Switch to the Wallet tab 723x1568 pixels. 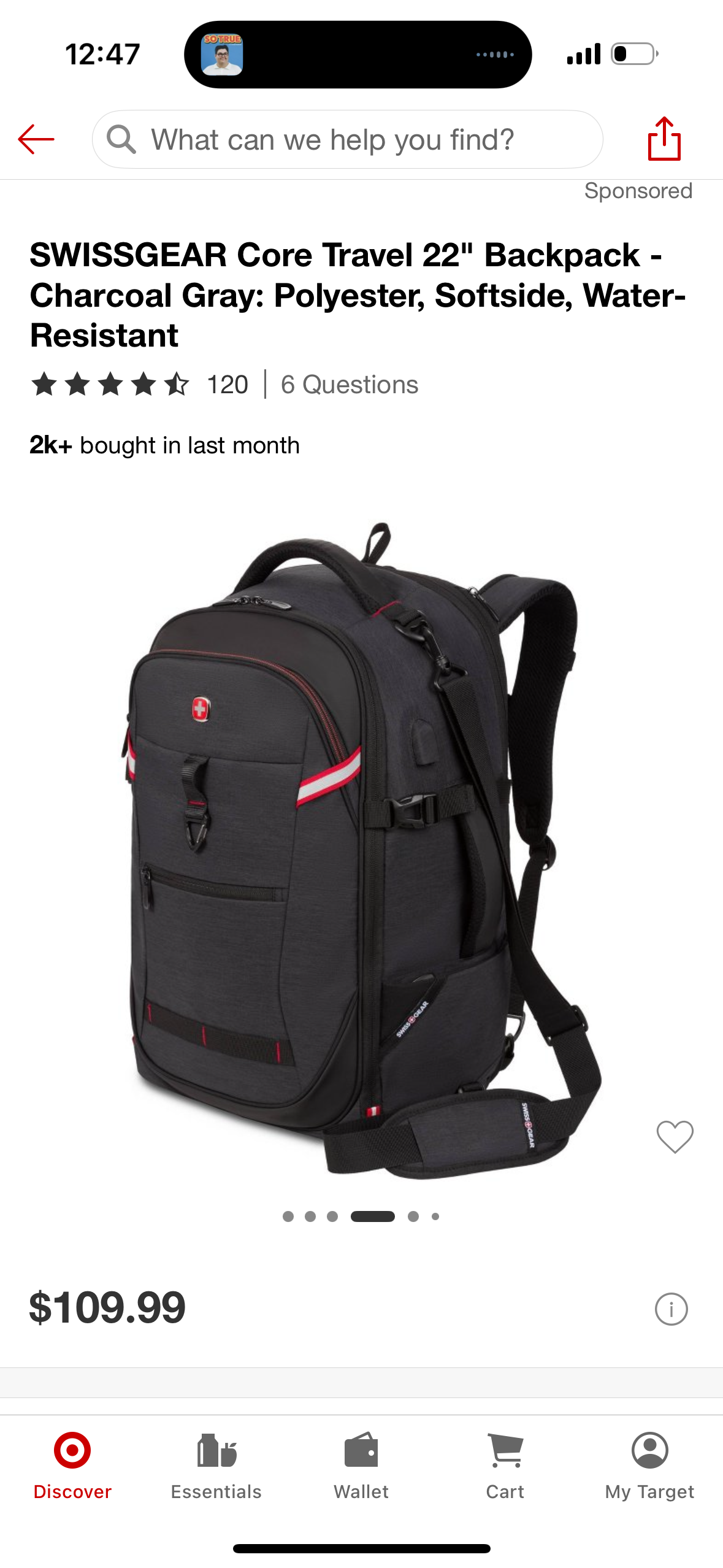click(x=361, y=1466)
